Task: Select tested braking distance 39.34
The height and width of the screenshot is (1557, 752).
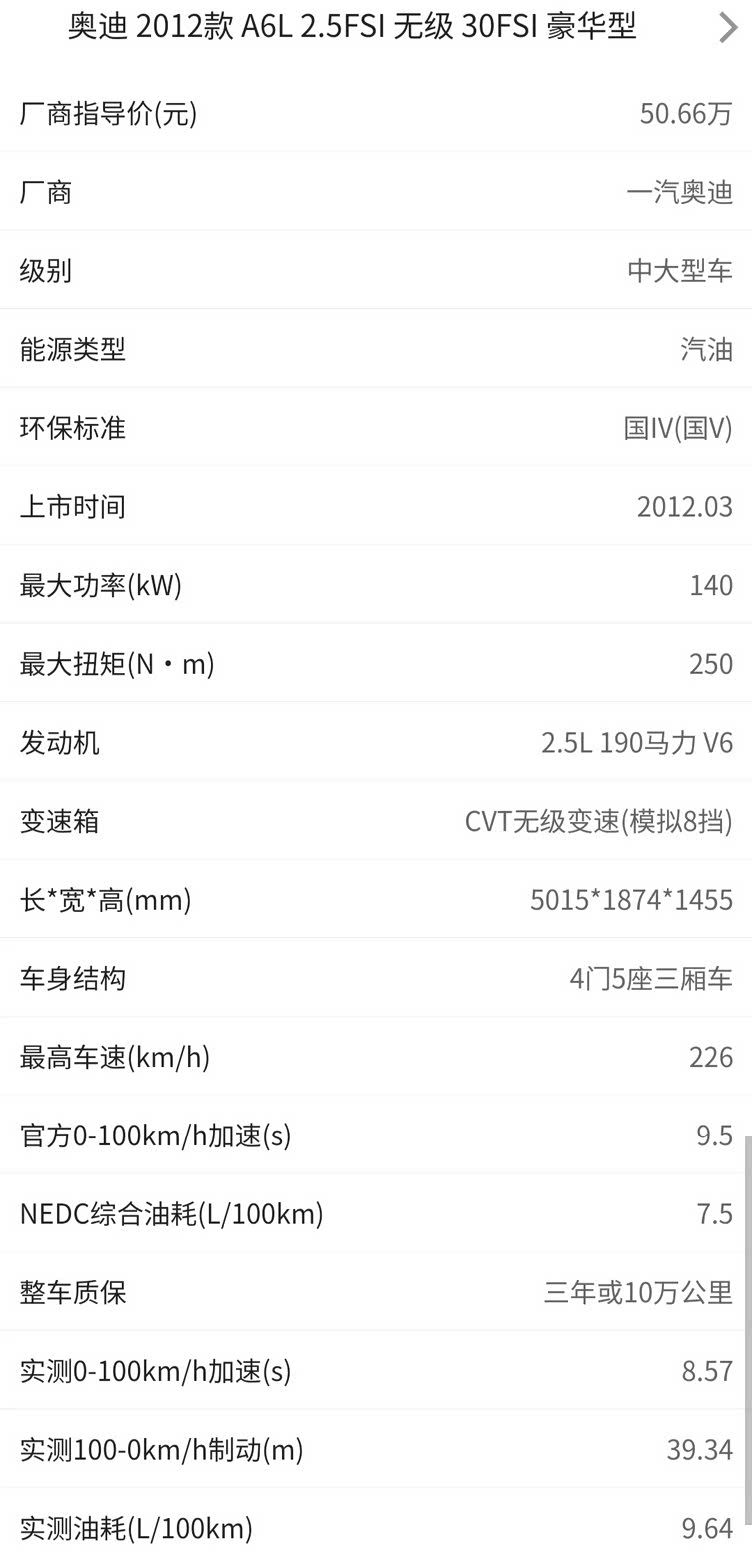Action: click(x=699, y=1450)
